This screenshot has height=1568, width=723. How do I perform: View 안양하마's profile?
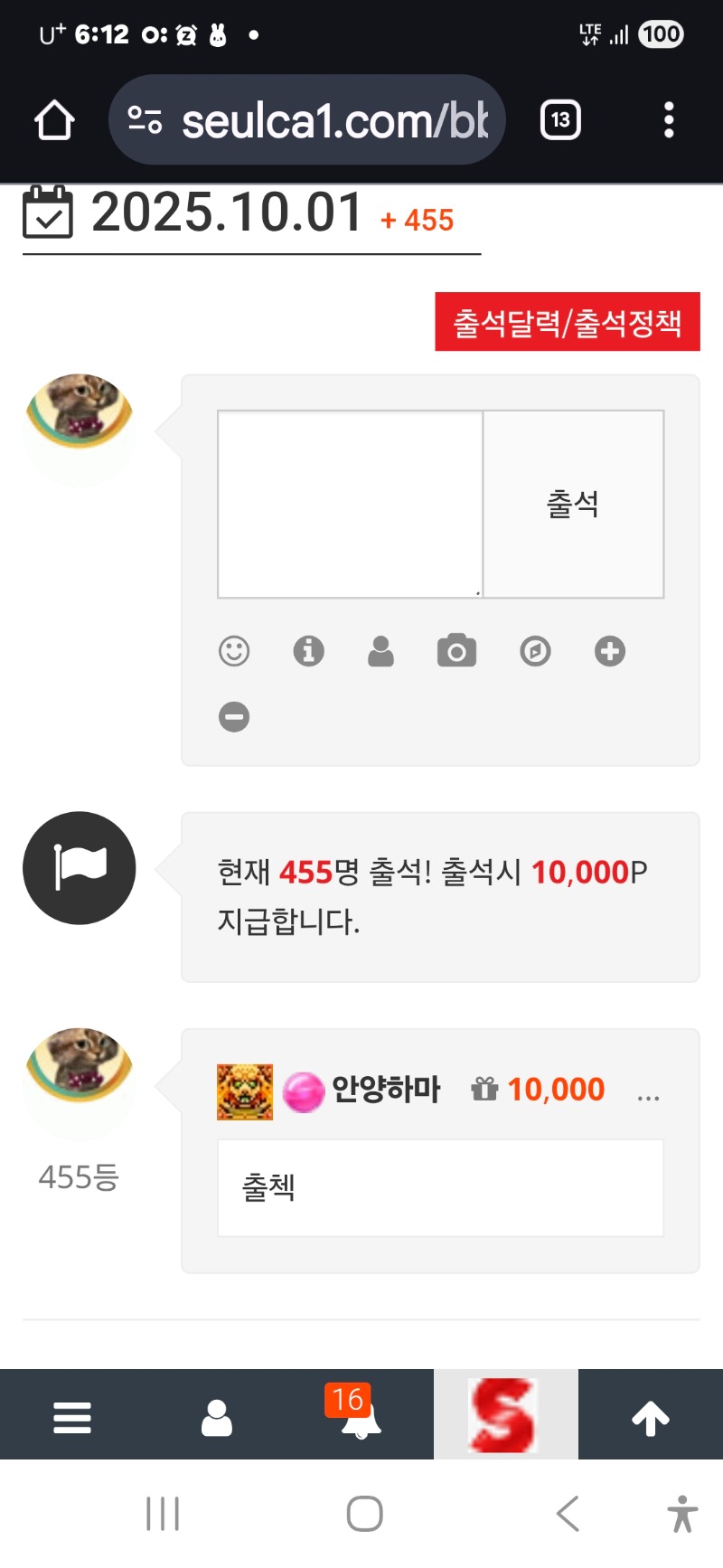[x=386, y=1090]
